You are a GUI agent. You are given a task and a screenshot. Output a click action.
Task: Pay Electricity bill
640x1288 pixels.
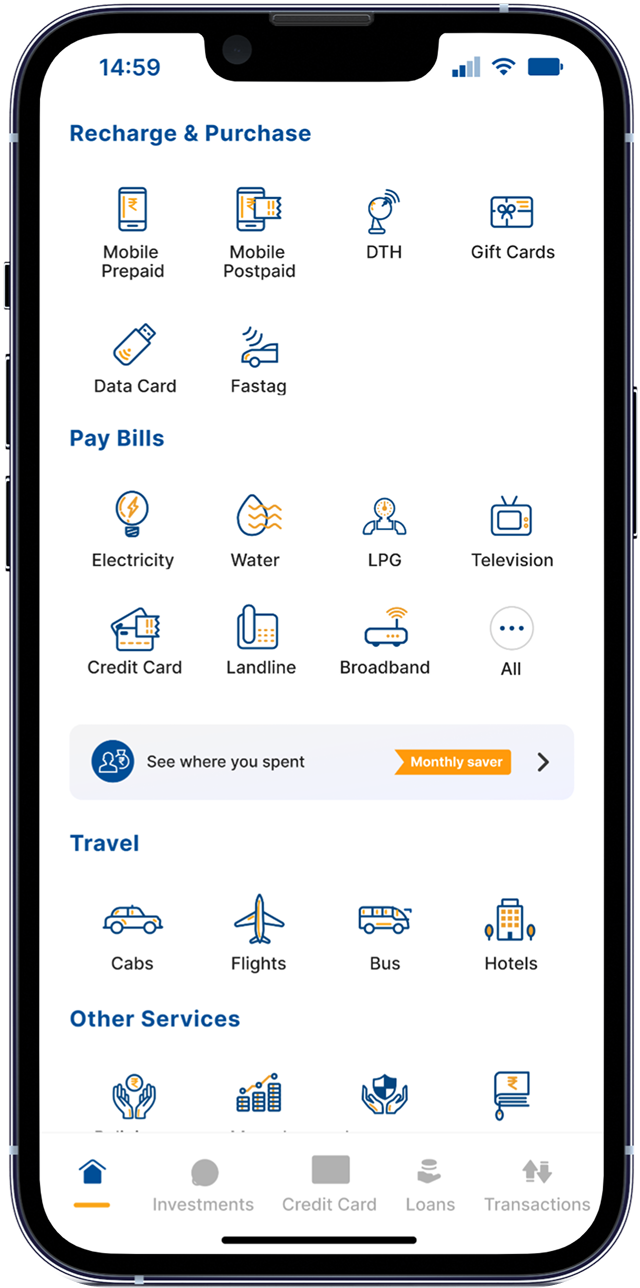[x=132, y=530]
